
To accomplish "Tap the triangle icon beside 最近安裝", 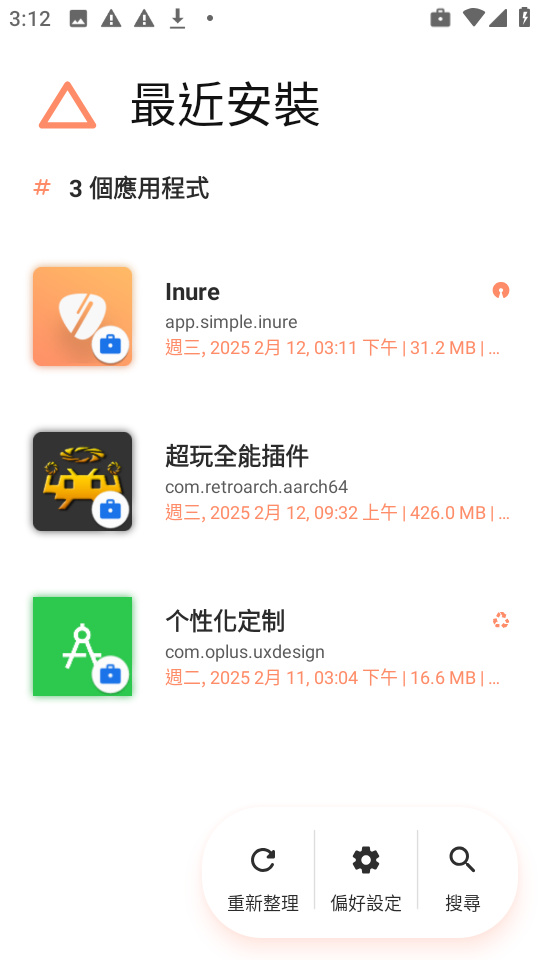I will click(x=67, y=106).
